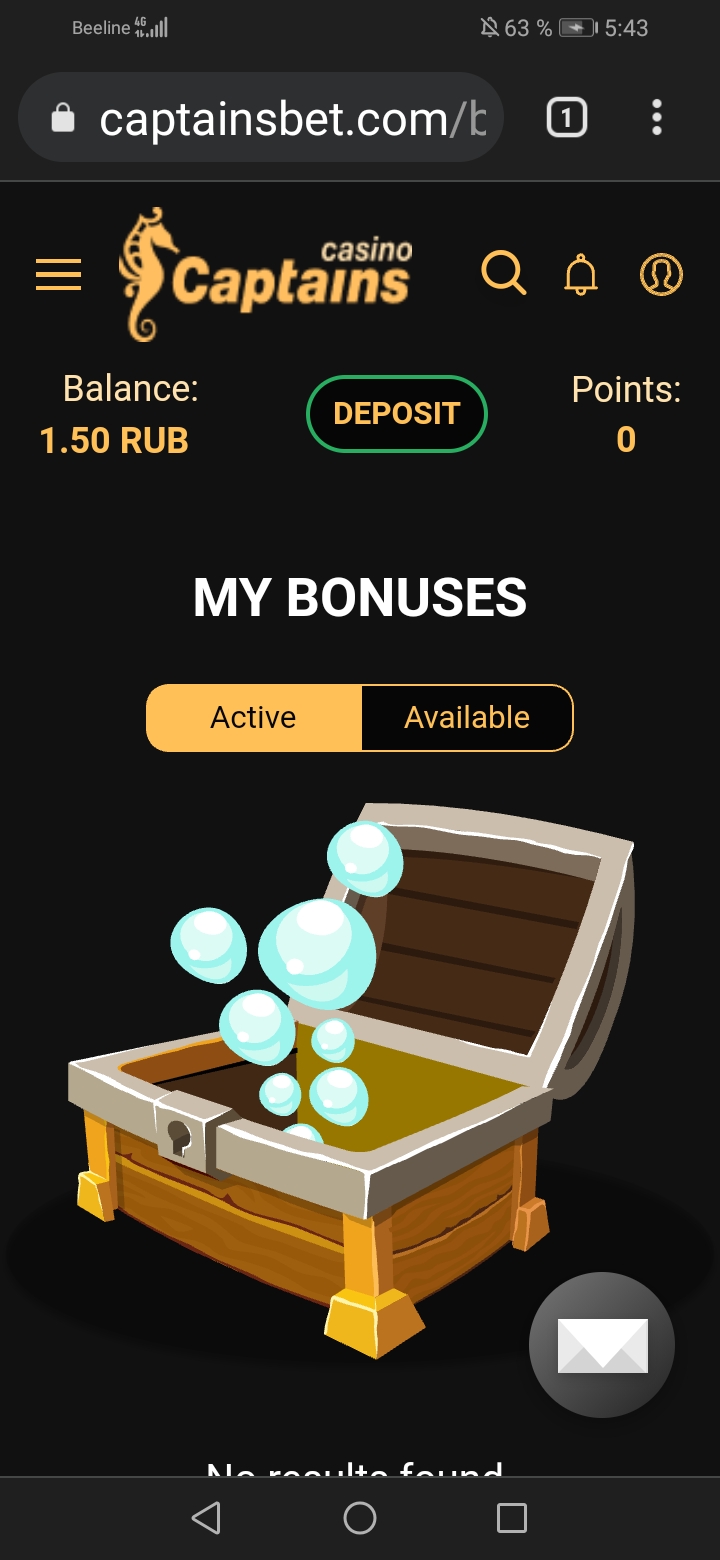Return to the home screen
The height and width of the screenshot is (1560, 720).
pyautogui.click(x=360, y=1518)
